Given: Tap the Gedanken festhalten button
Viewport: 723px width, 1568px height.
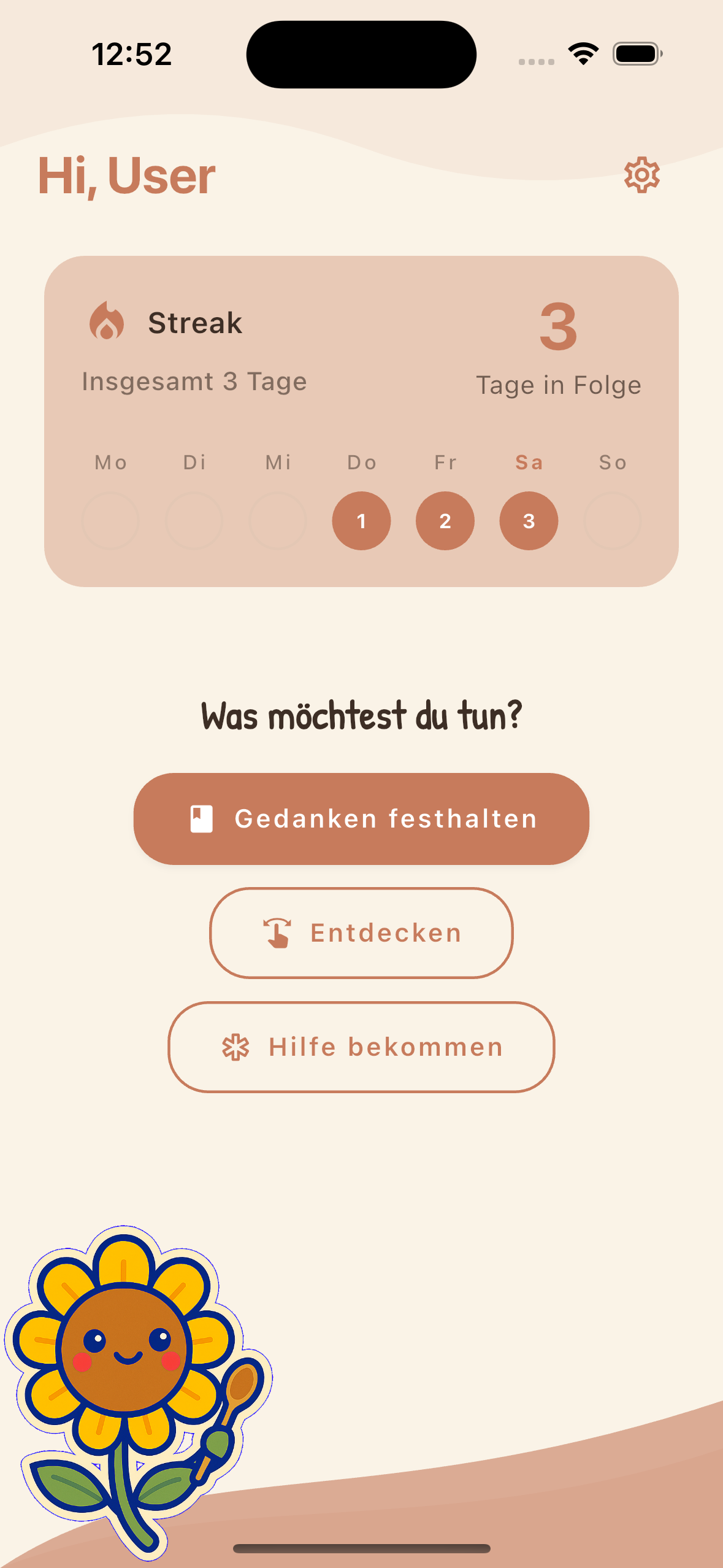Looking at the screenshot, I should (361, 818).
